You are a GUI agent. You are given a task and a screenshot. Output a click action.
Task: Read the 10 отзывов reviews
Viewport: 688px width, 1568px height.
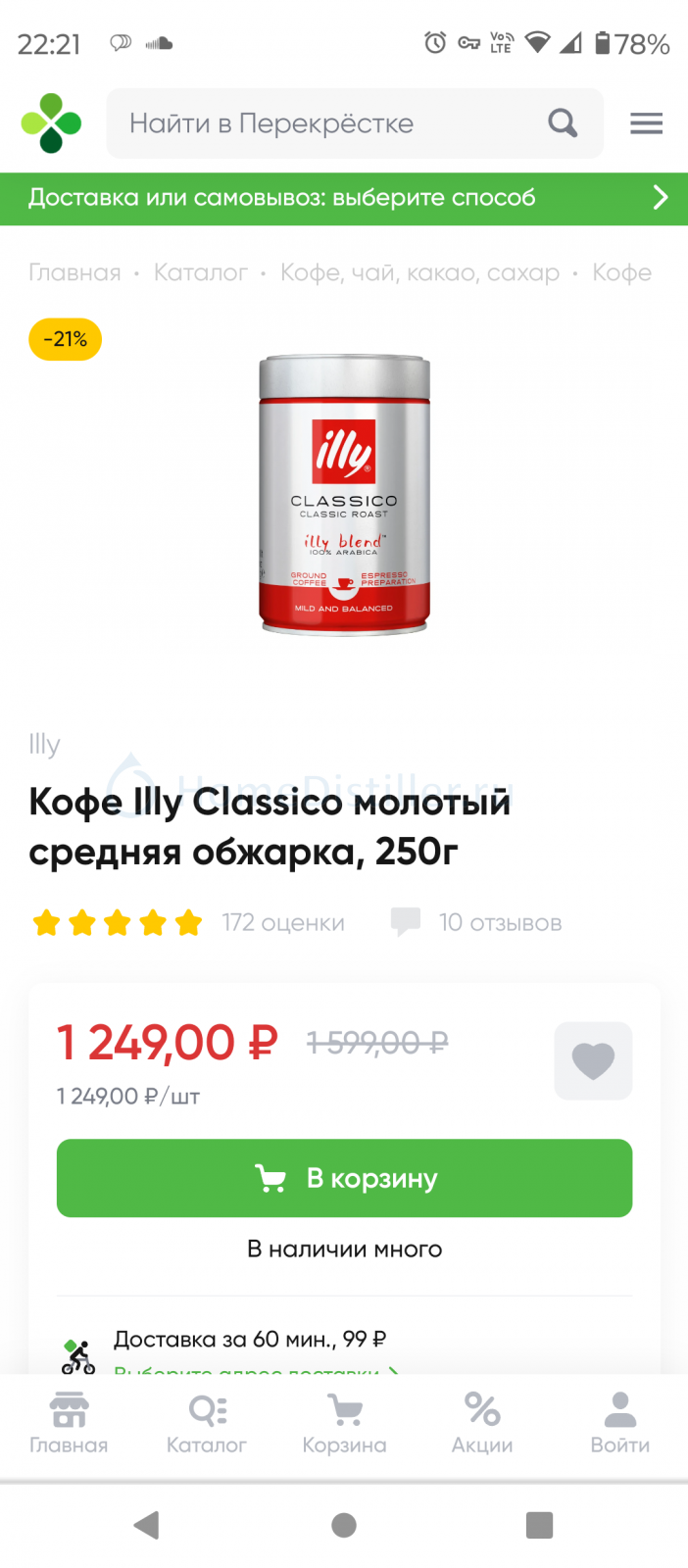(500, 923)
